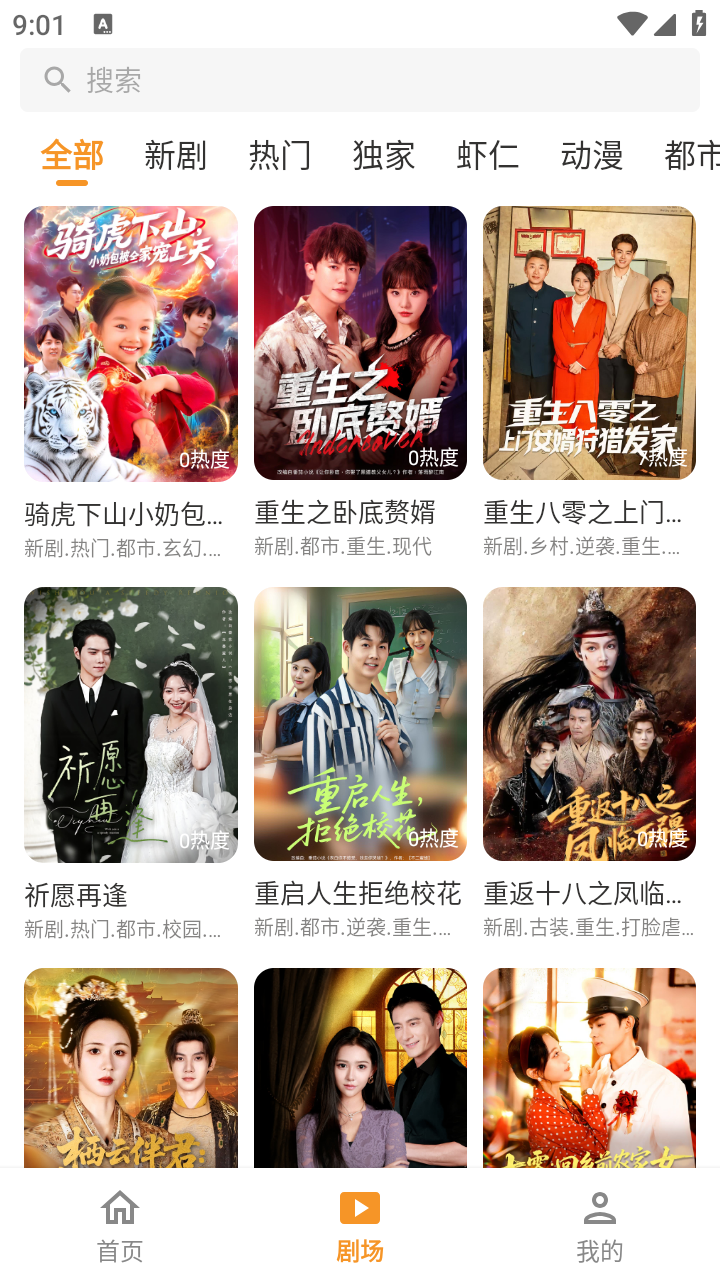Open the drama 骑虎下山小奶包

(131, 344)
